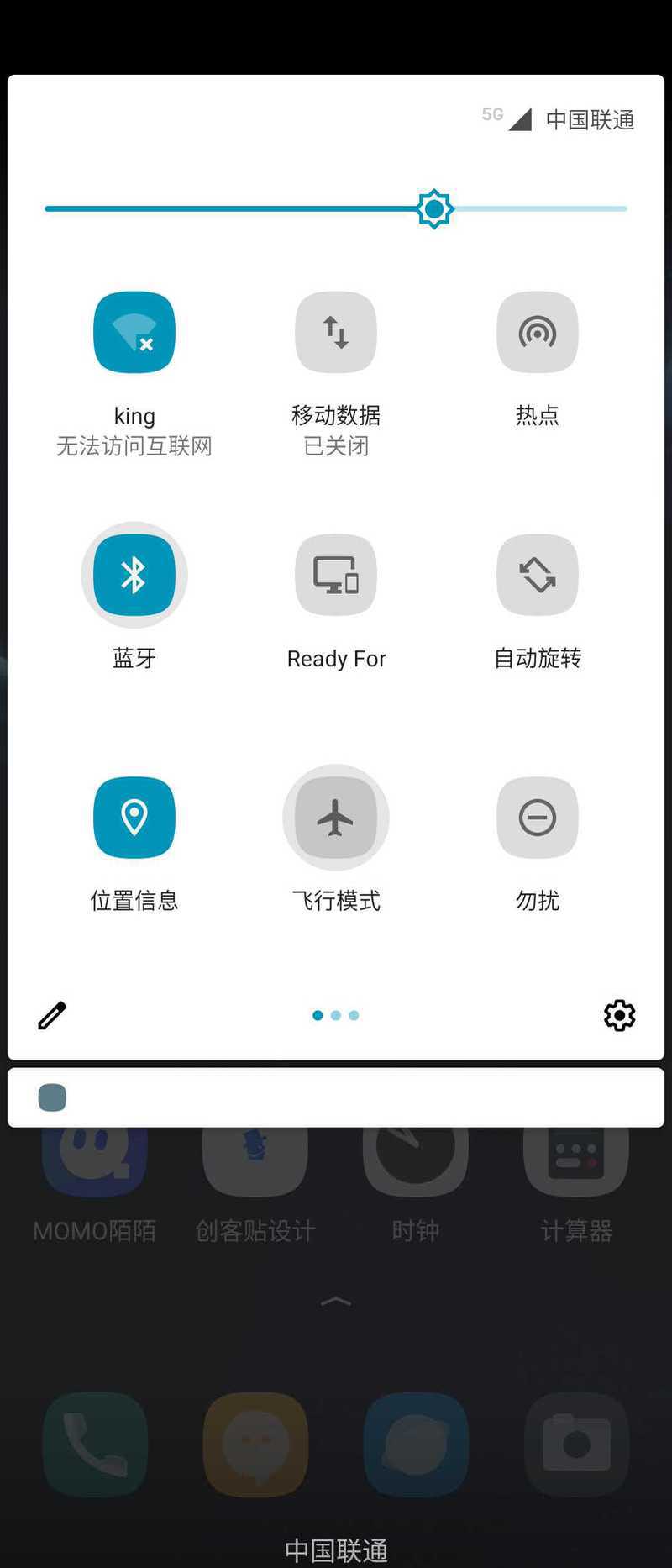The width and height of the screenshot is (672, 1568).
Task: Edit quick settings tiles with pencil icon
Action: [x=52, y=1015]
